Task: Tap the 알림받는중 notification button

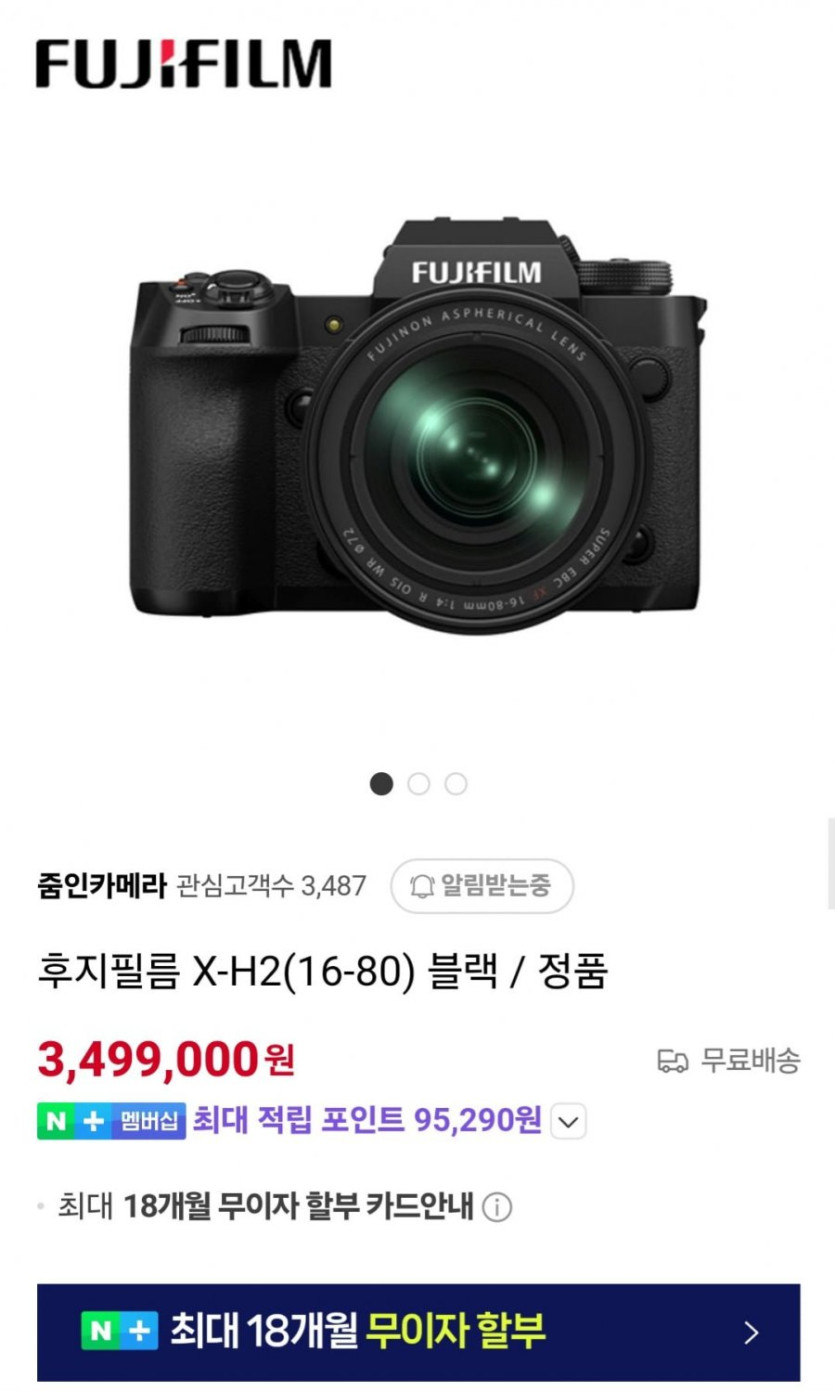Action: coord(481,886)
